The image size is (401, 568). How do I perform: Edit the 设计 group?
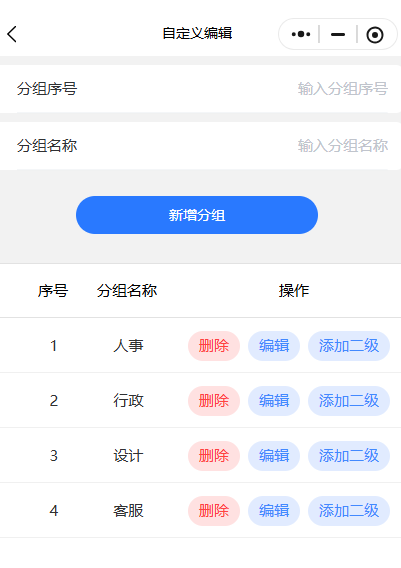click(274, 456)
